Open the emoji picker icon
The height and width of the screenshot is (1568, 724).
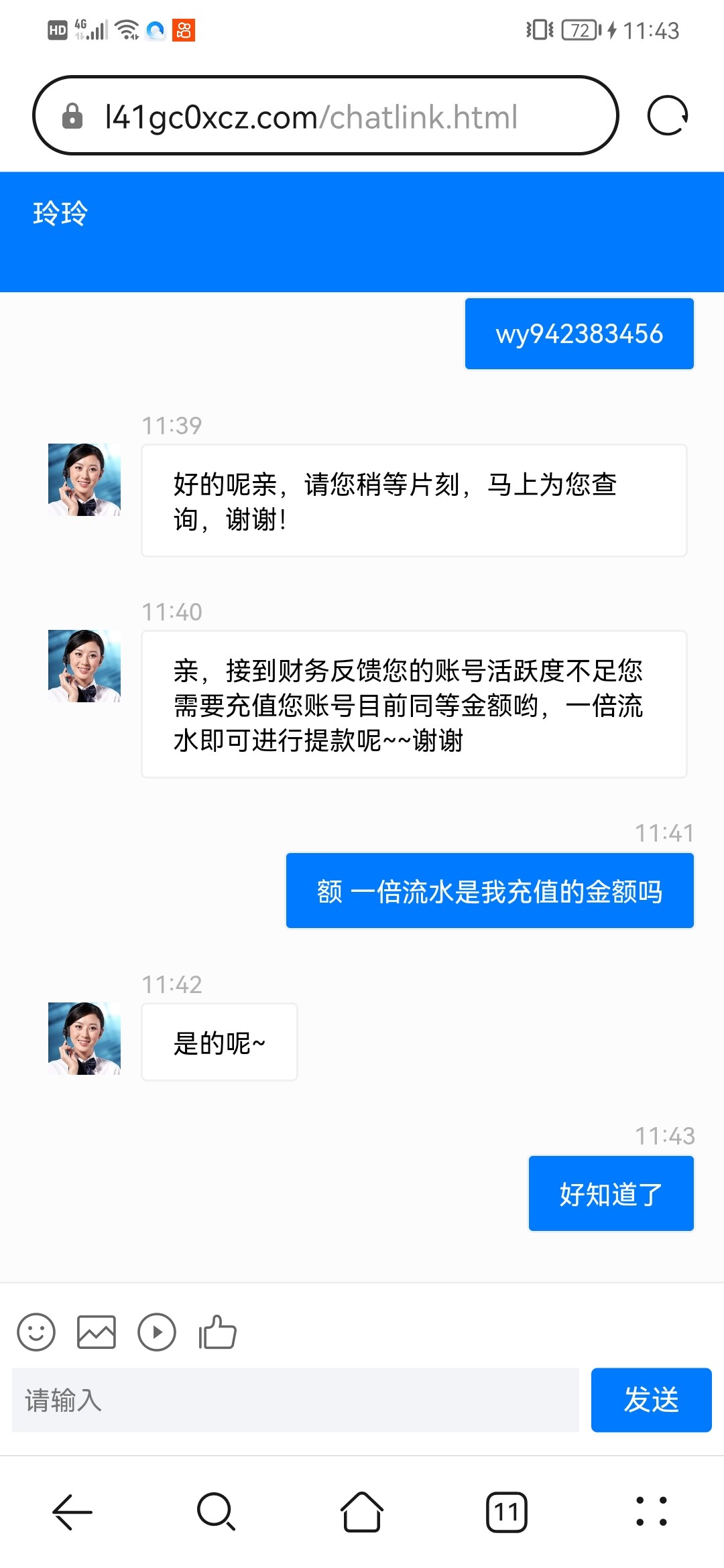tap(37, 1332)
